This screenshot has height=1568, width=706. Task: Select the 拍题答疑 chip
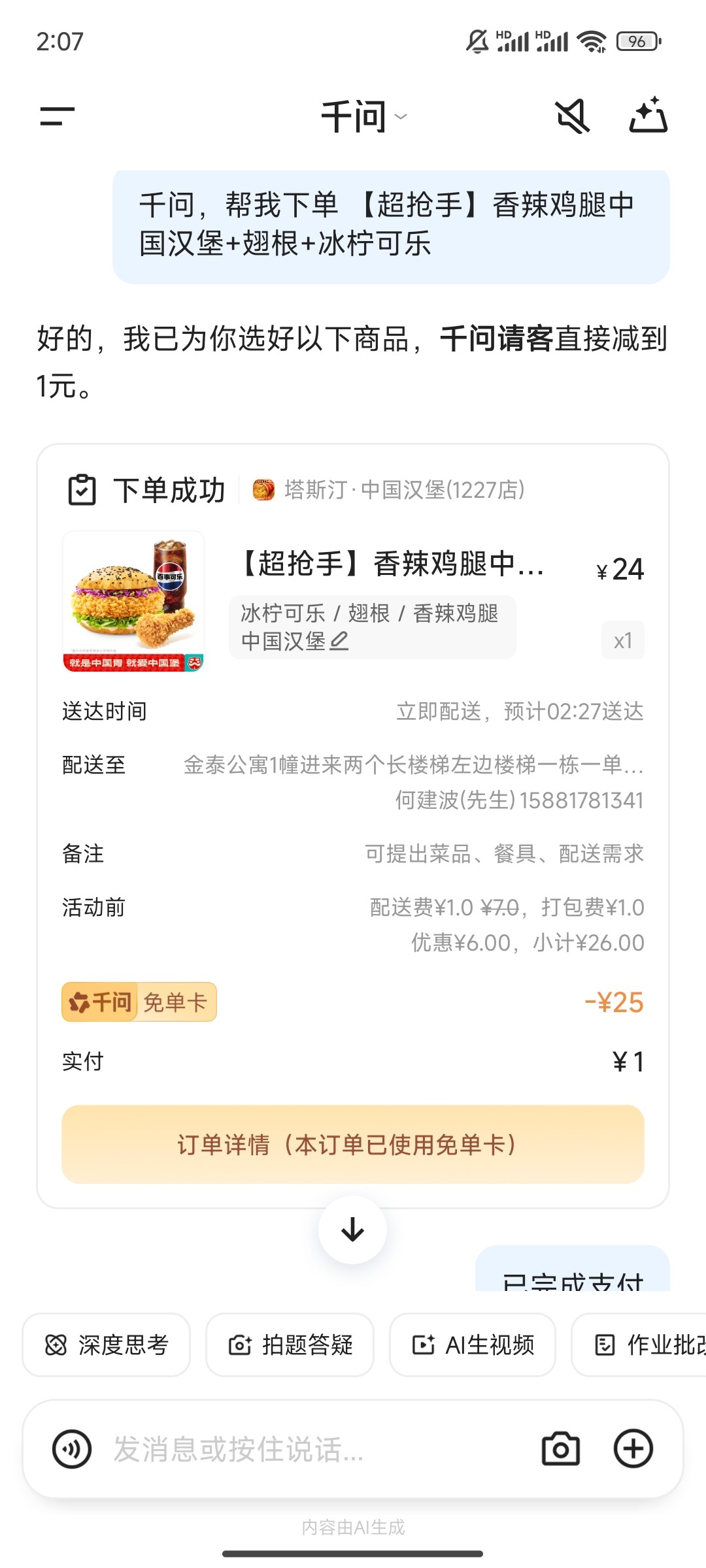[290, 1345]
